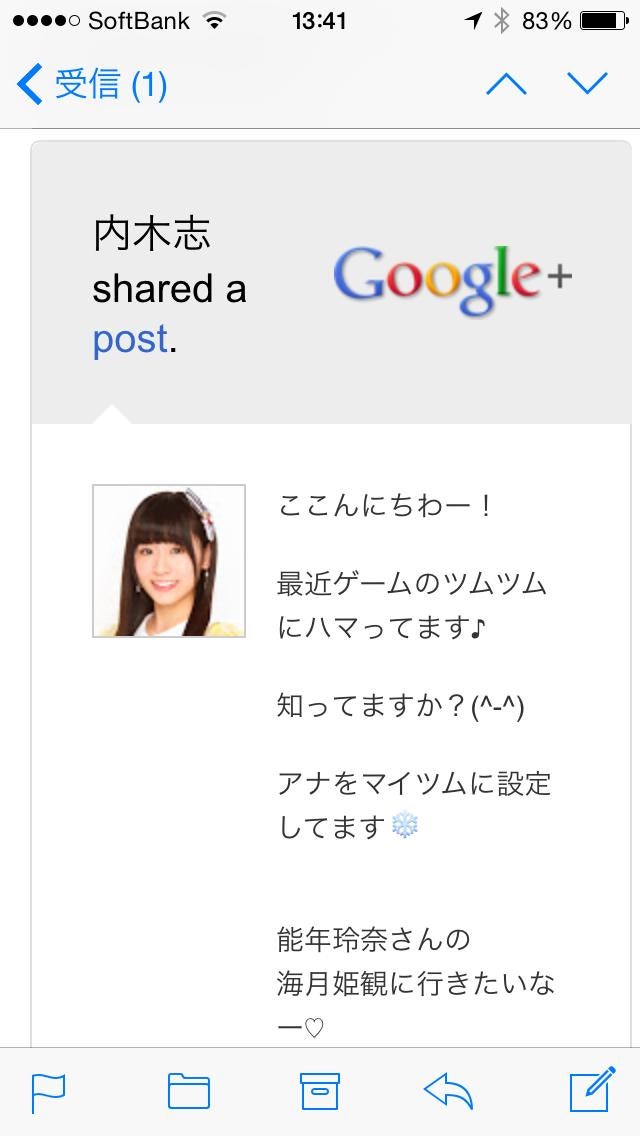This screenshot has height=1136, width=640.
Task: Go back to the 受信 inbox
Action: [92, 84]
